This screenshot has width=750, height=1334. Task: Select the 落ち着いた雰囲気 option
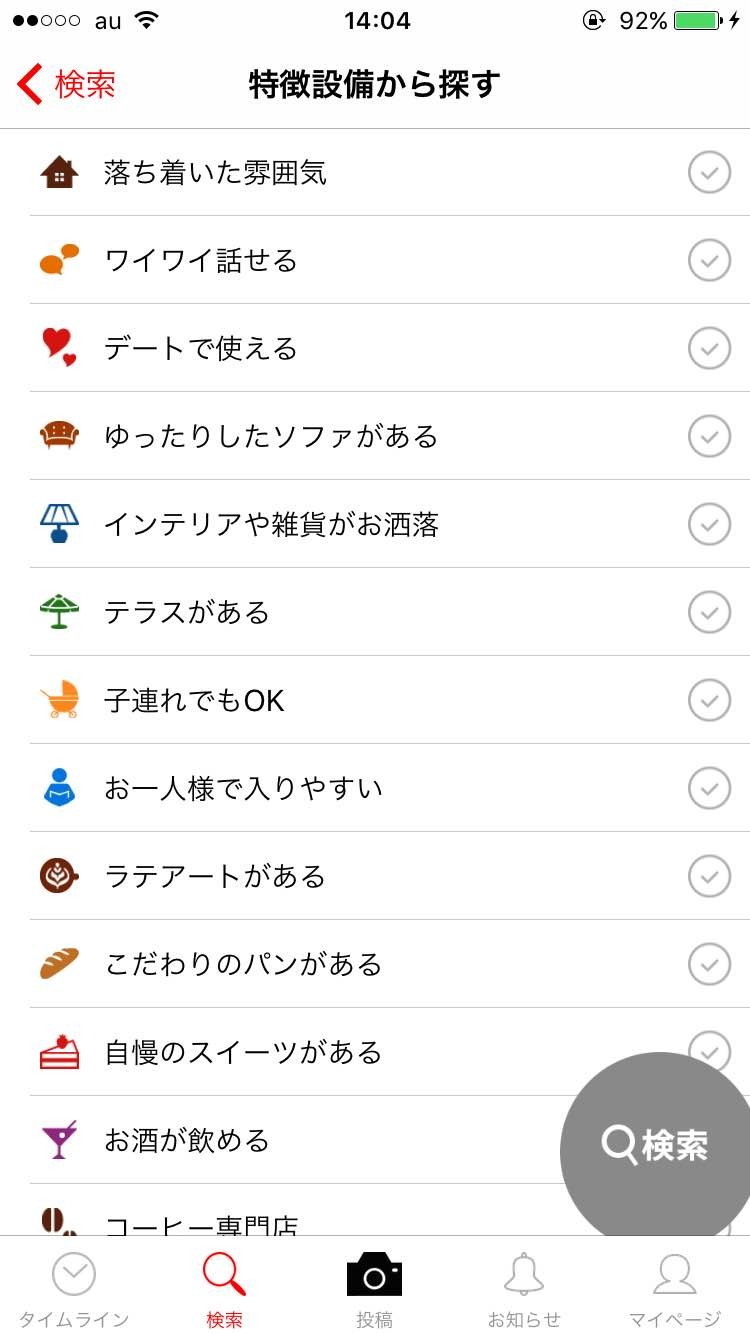[709, 173]
